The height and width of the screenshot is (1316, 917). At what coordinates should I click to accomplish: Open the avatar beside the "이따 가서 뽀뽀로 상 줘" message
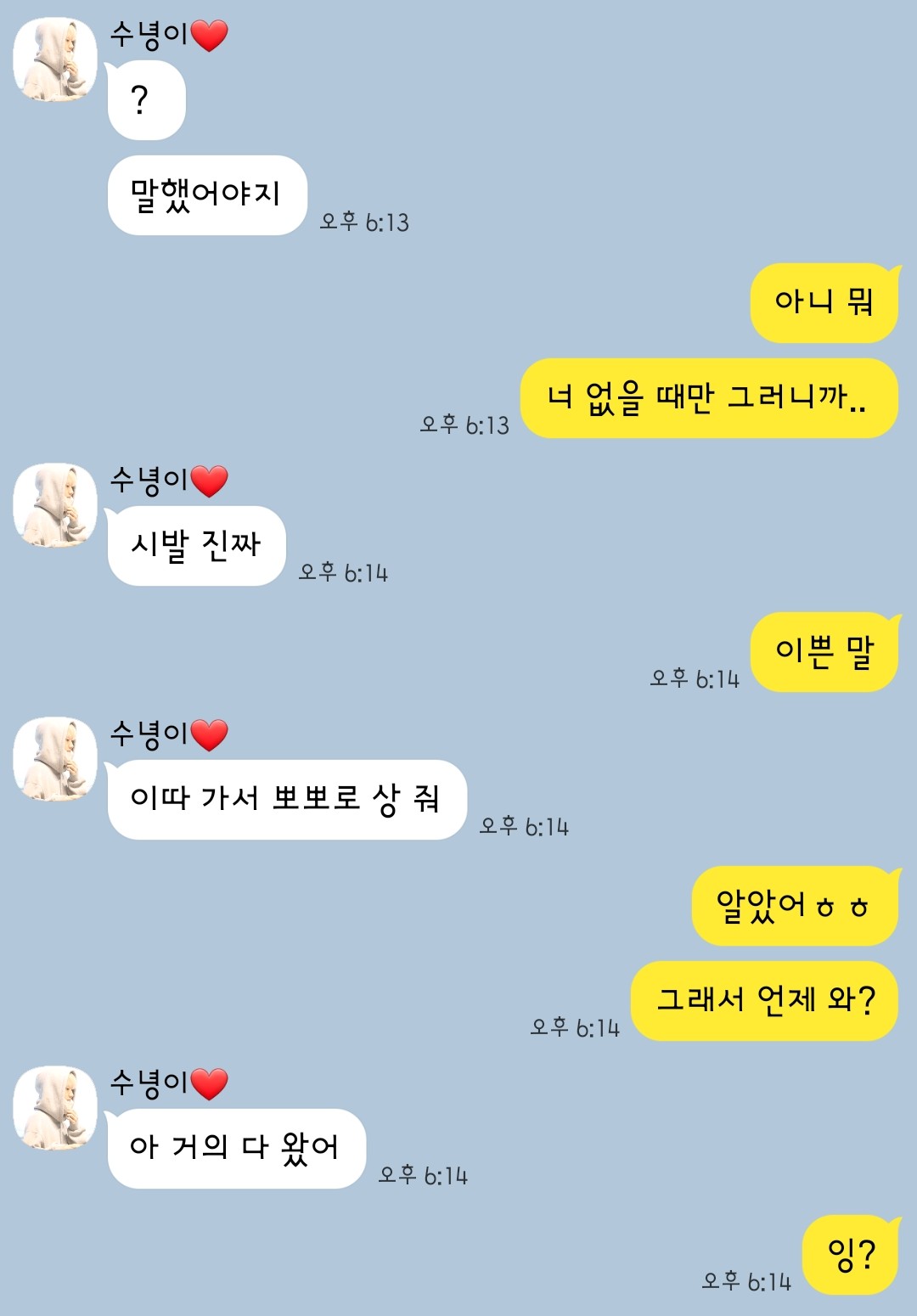click(x=55, y=759)
